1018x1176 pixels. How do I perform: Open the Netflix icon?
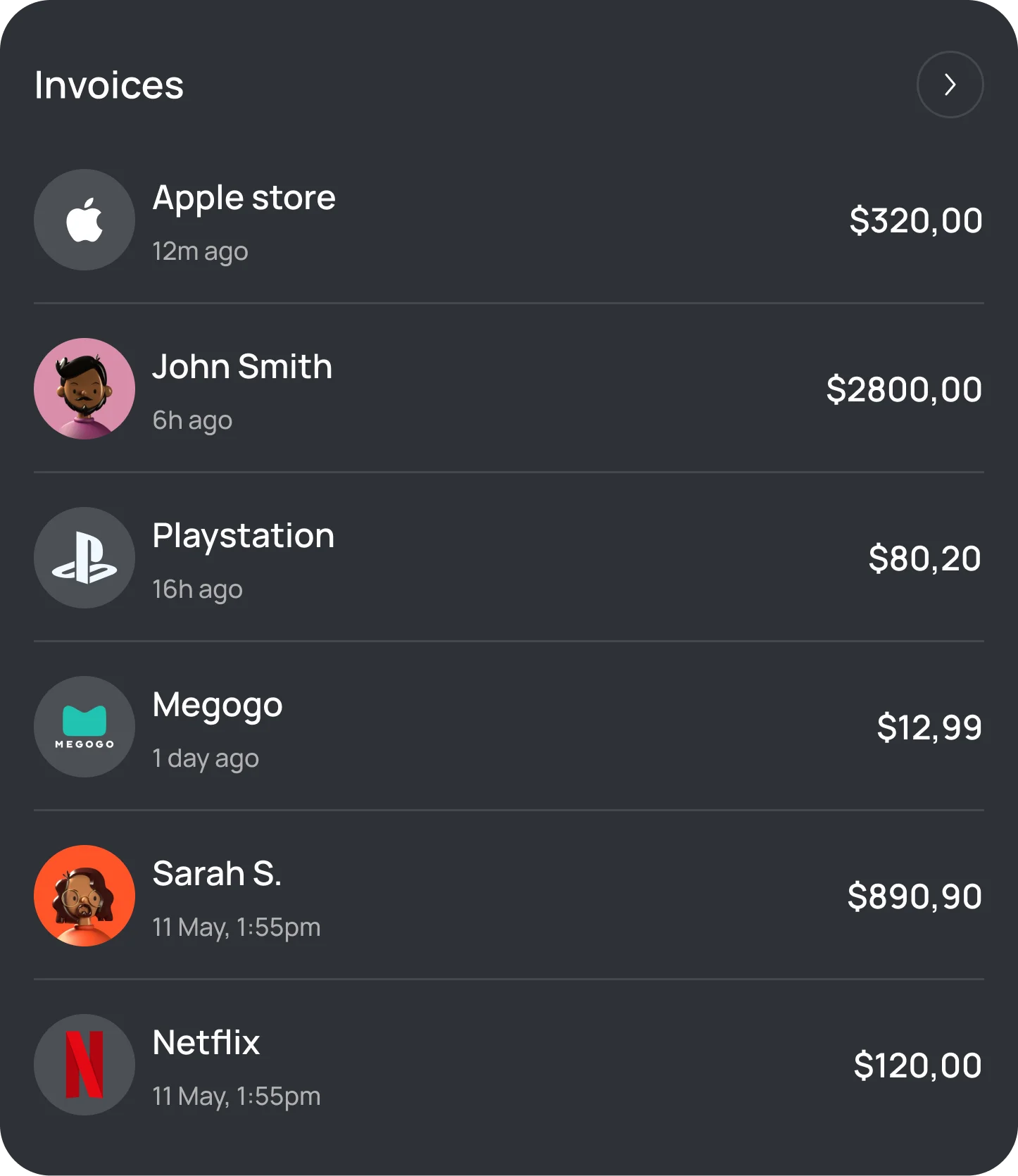pyautogui.click(x=84, y=1065)
